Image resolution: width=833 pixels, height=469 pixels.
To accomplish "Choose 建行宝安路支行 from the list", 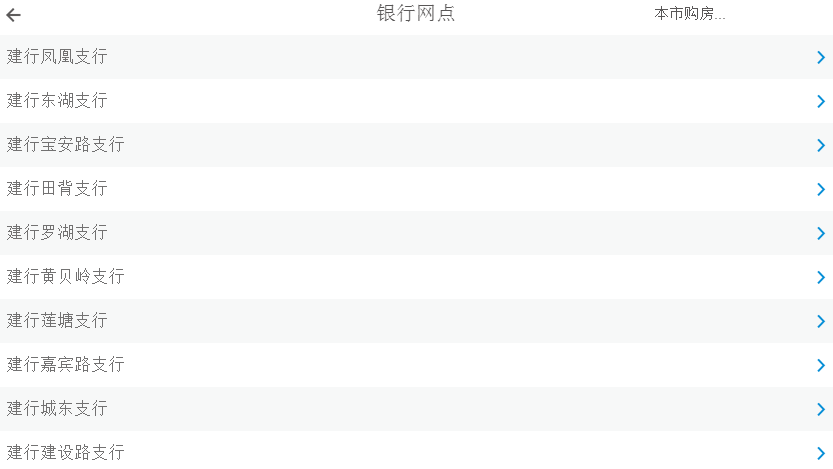I will coord(416,145).
